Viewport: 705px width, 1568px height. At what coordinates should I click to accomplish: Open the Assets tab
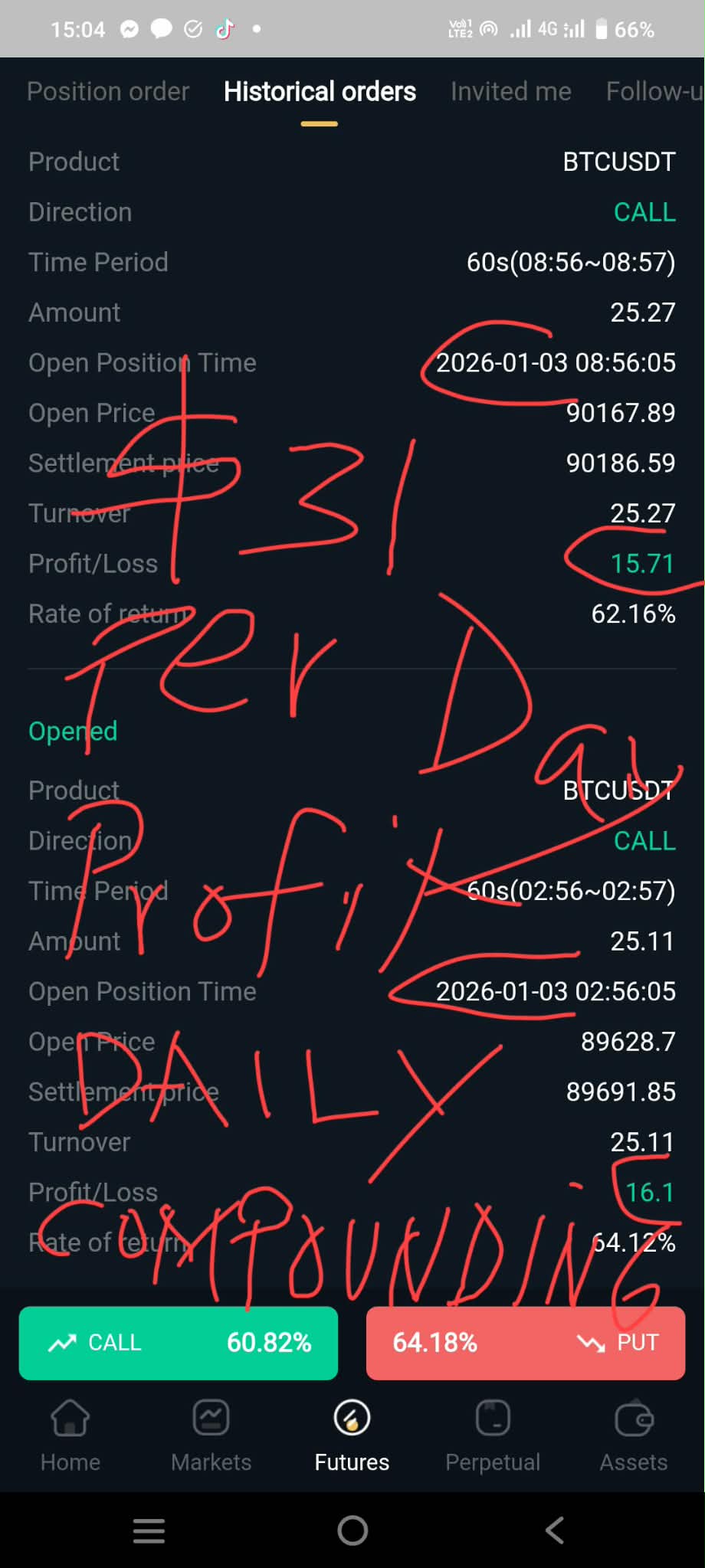pyautogui.click(x=634, y=1435)
